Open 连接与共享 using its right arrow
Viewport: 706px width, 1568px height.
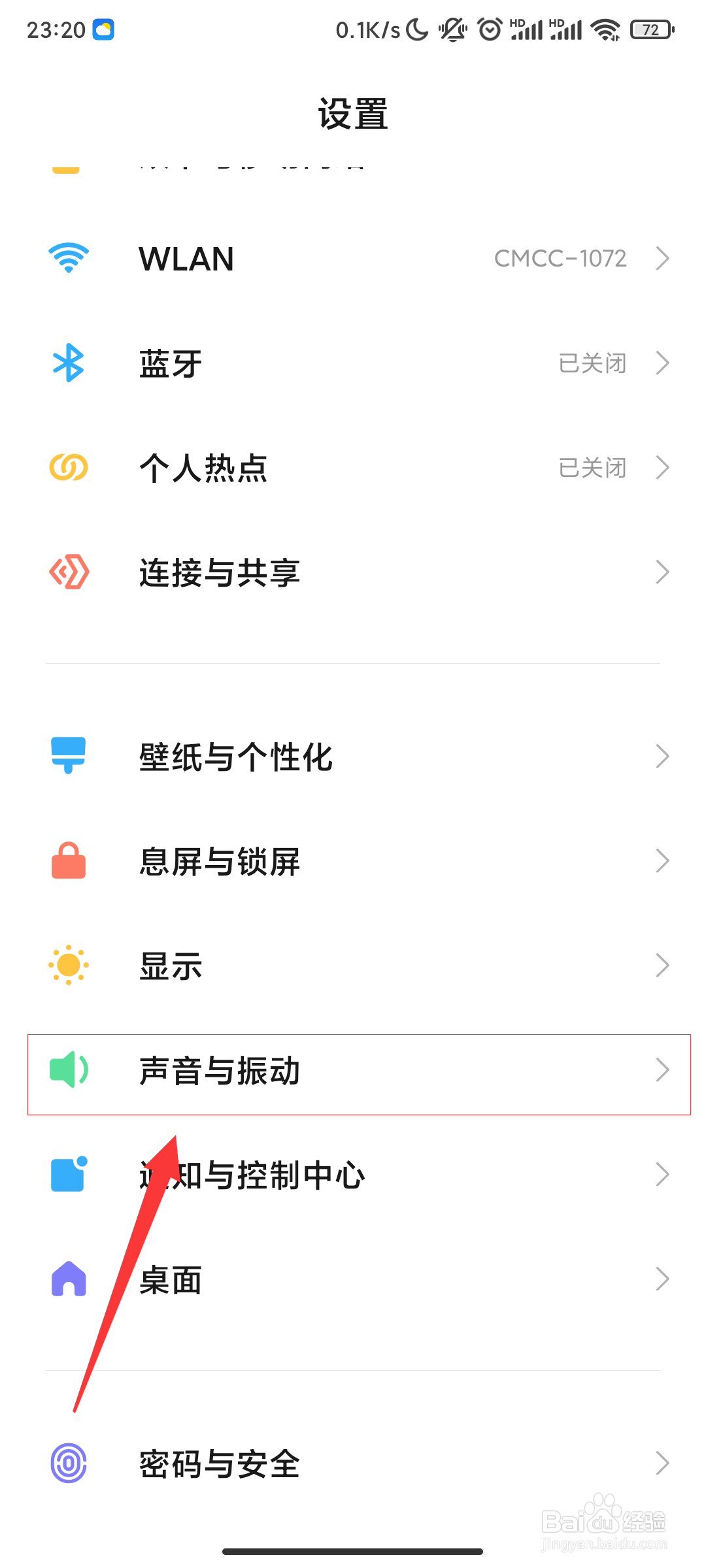662,572
